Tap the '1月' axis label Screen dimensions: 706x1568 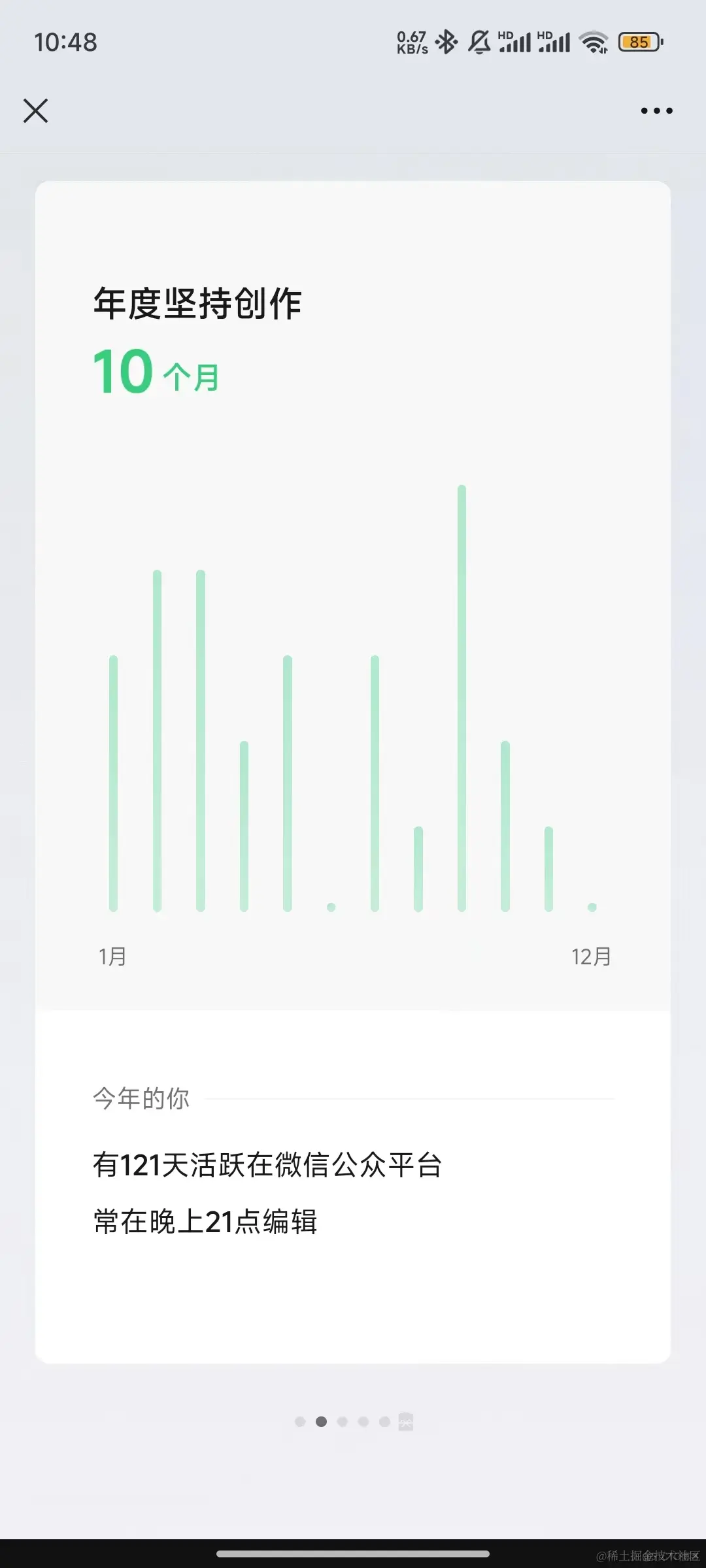coord(112,956)
